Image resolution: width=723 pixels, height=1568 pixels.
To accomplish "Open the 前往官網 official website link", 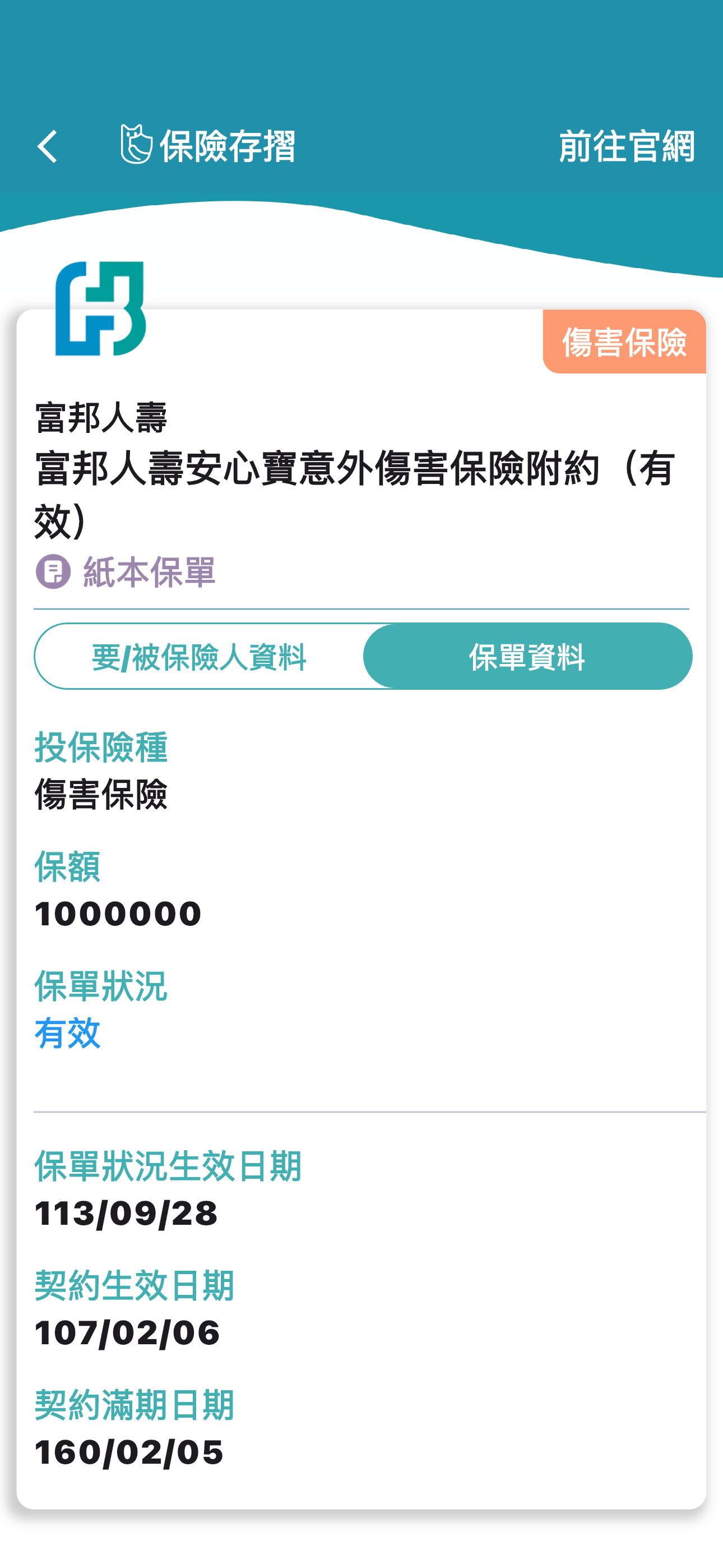I will [626, 147].
